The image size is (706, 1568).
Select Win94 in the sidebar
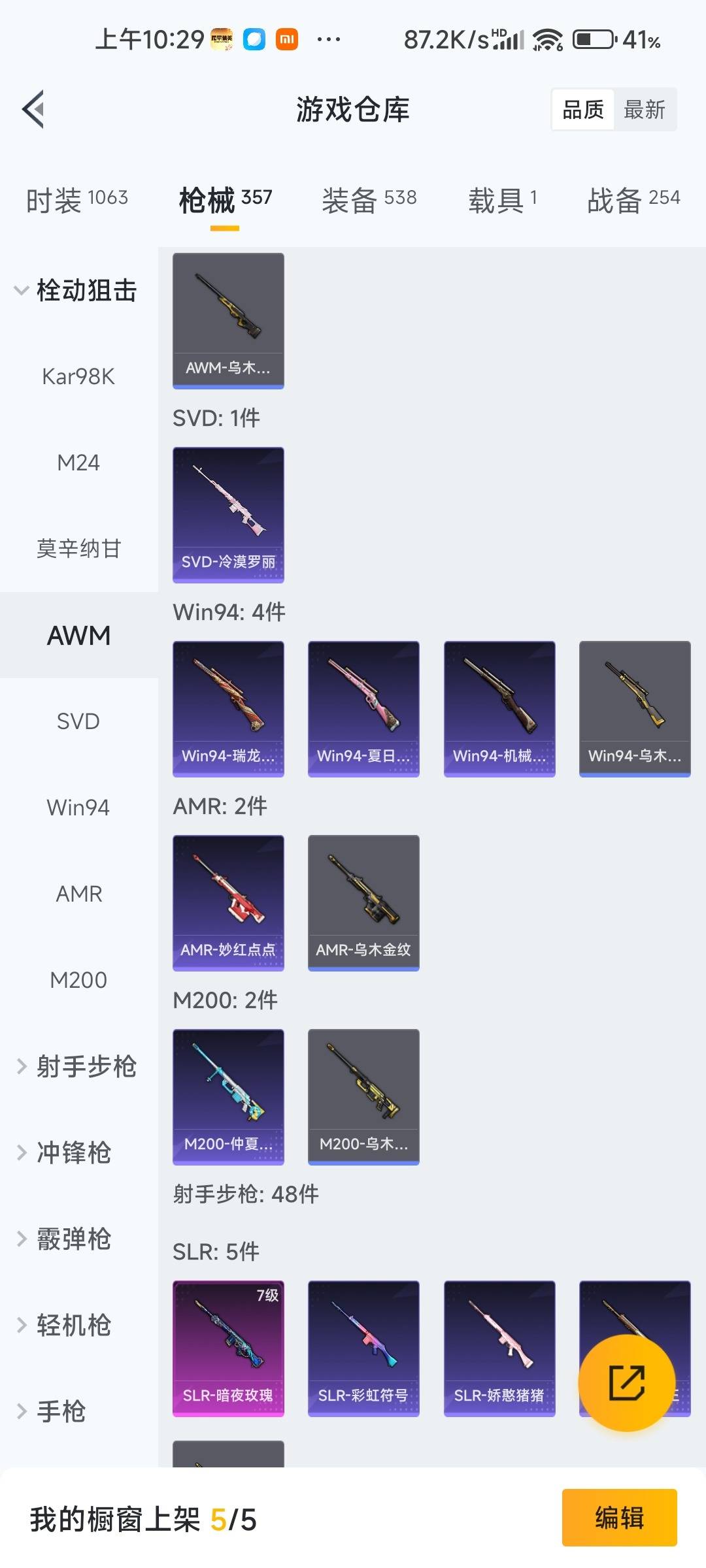click(x=78, y=808)
